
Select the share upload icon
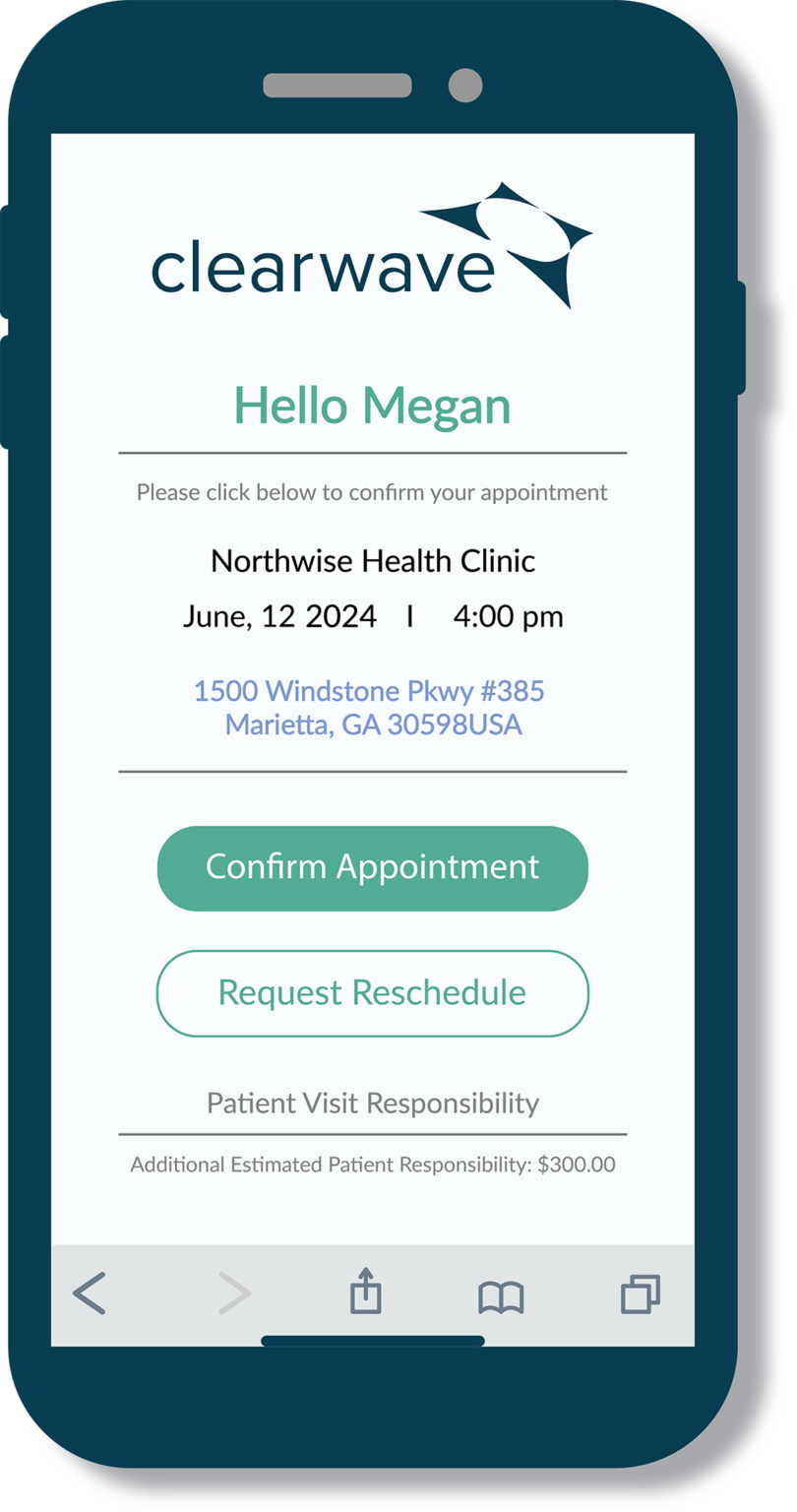(366, 1291)
